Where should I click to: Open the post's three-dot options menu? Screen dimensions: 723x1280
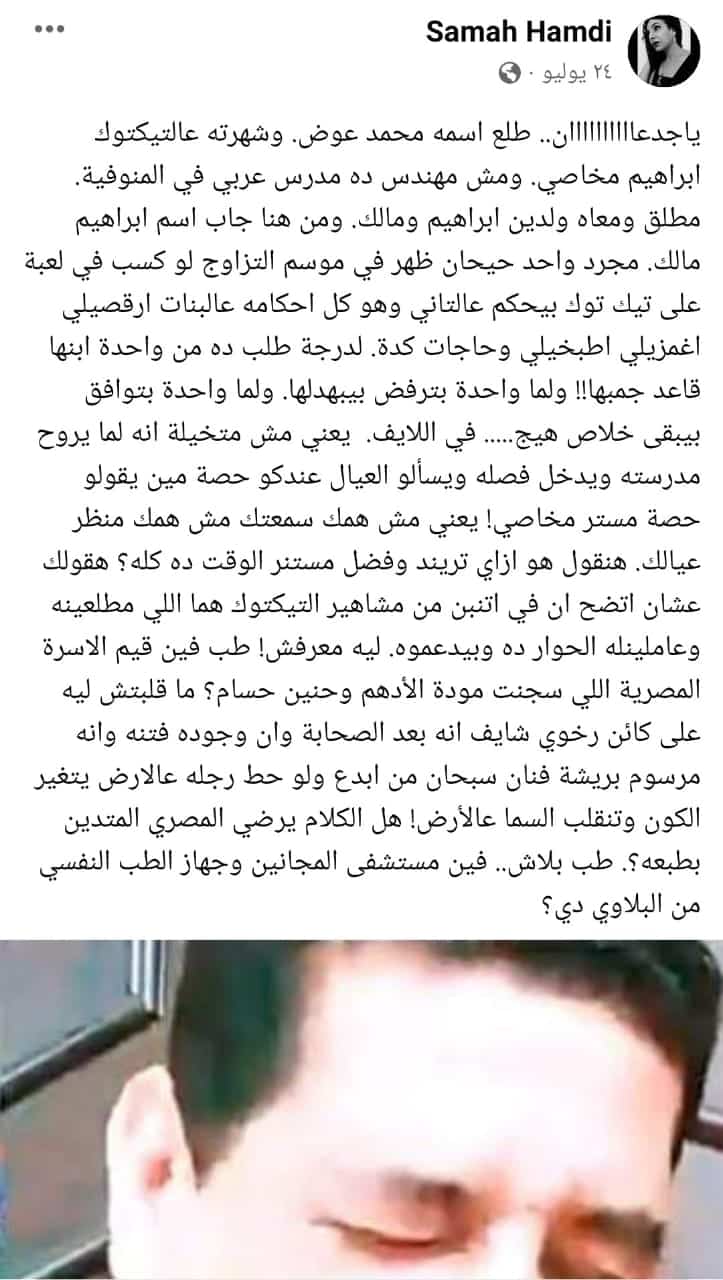point(49,30)
